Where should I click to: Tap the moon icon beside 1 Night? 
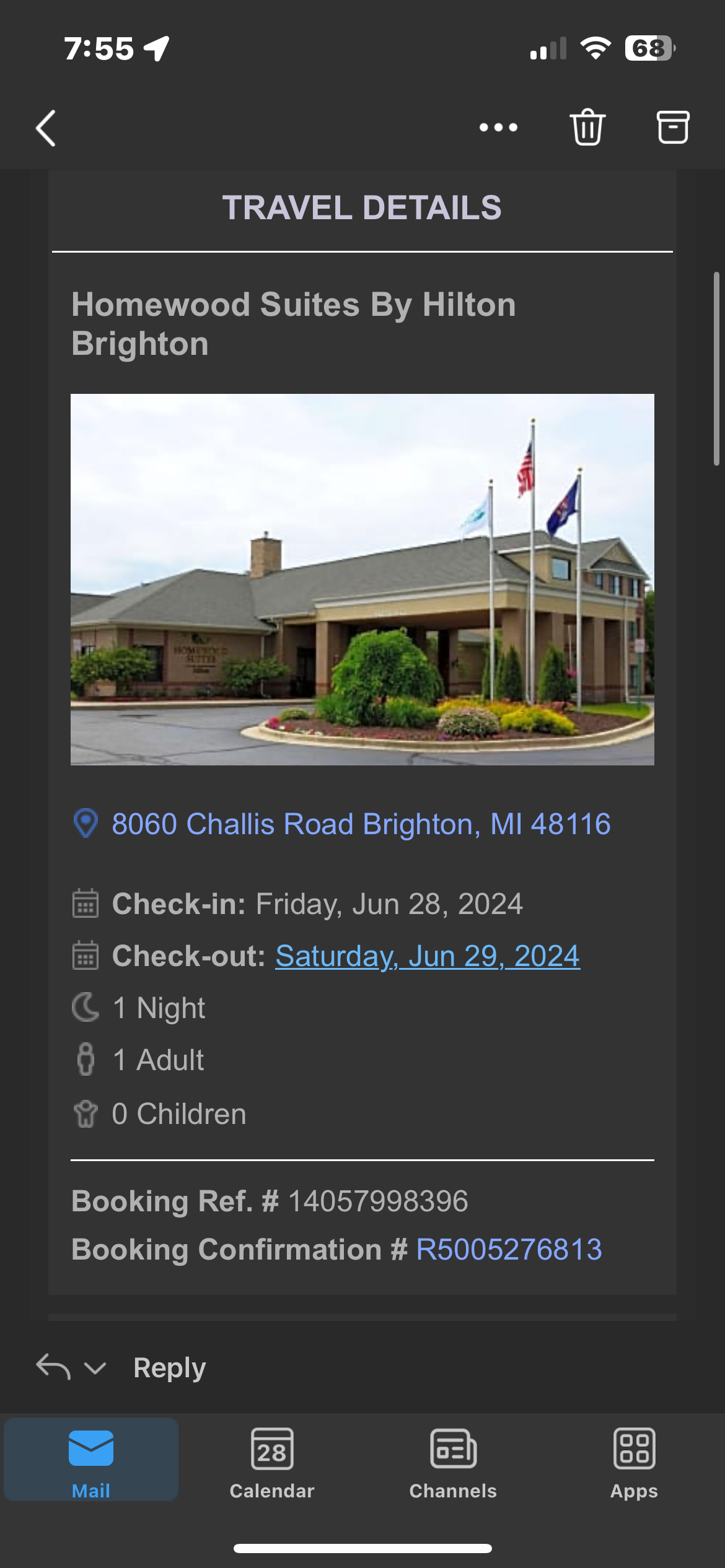pos(86,1008)
